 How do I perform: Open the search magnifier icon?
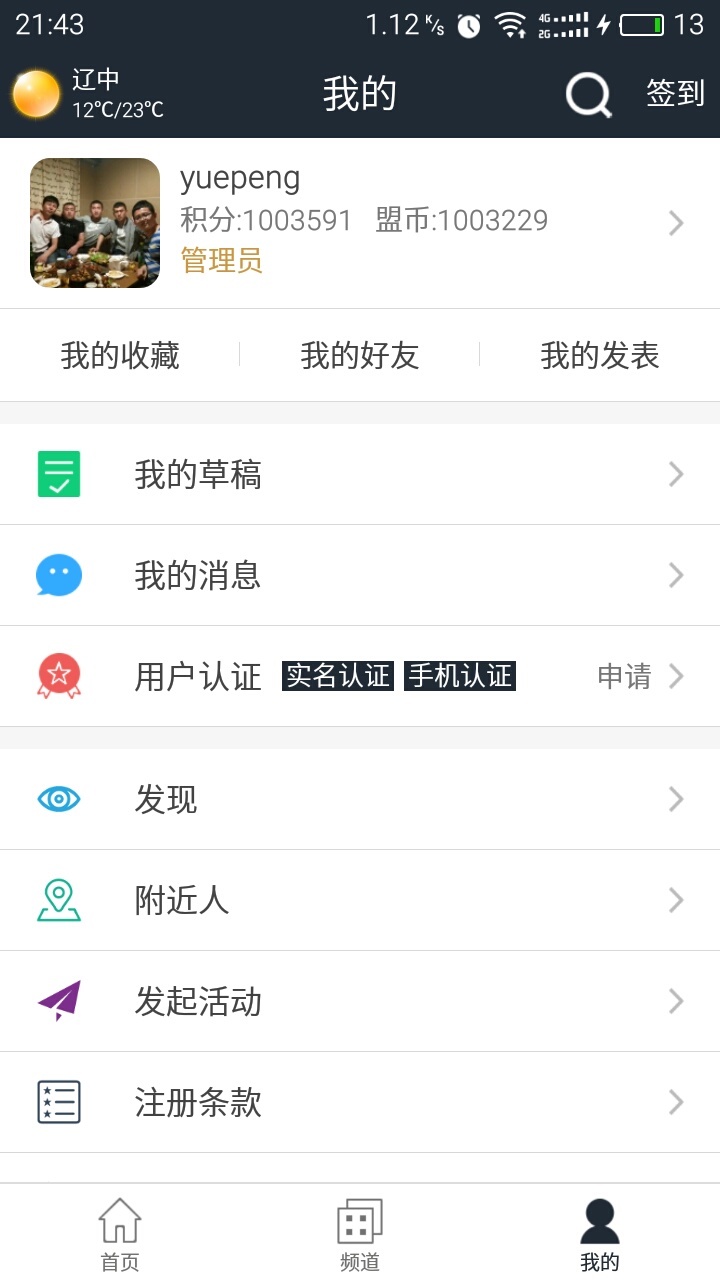589,95
